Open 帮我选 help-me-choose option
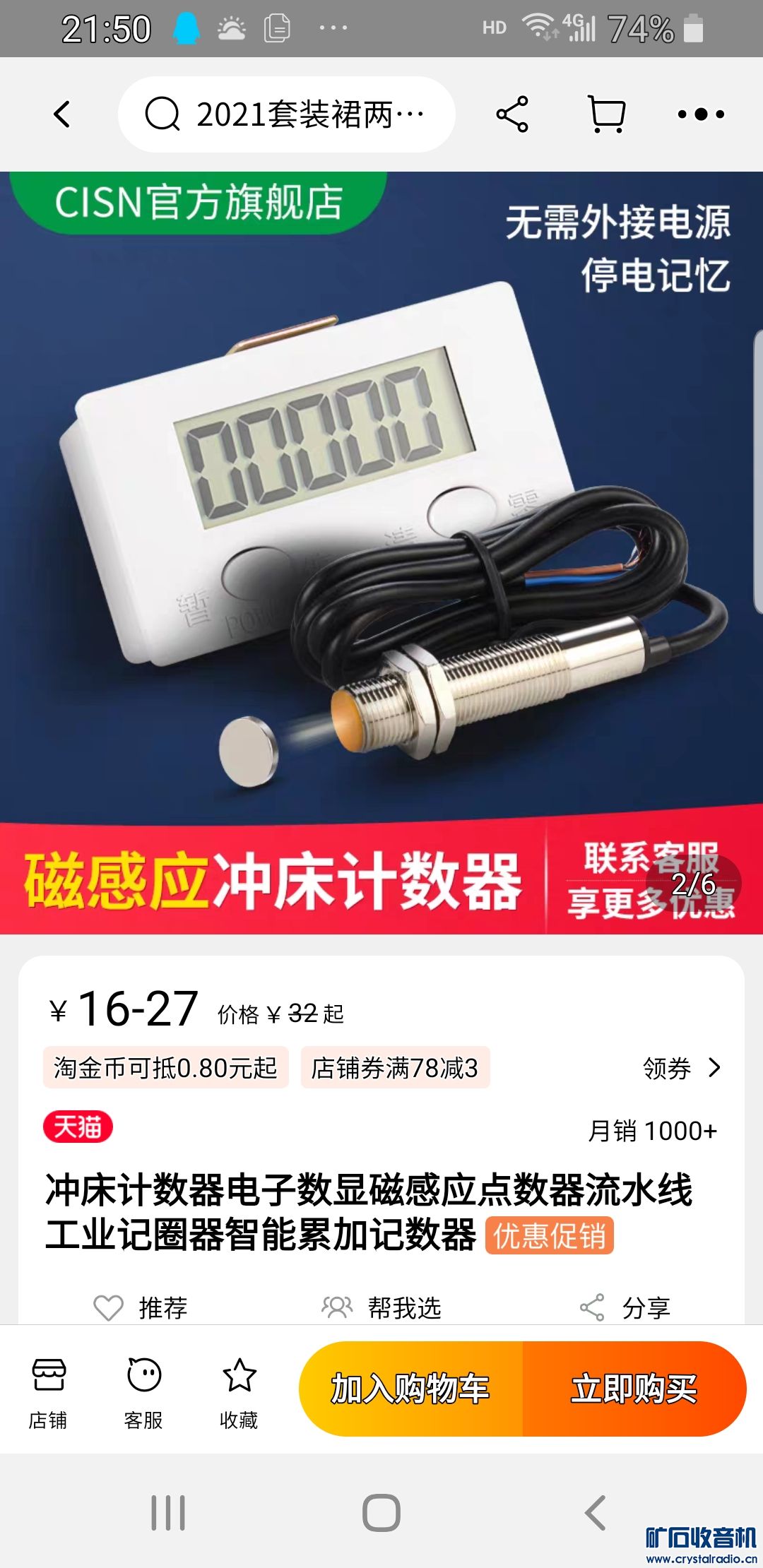 (x=381, y=1308)
